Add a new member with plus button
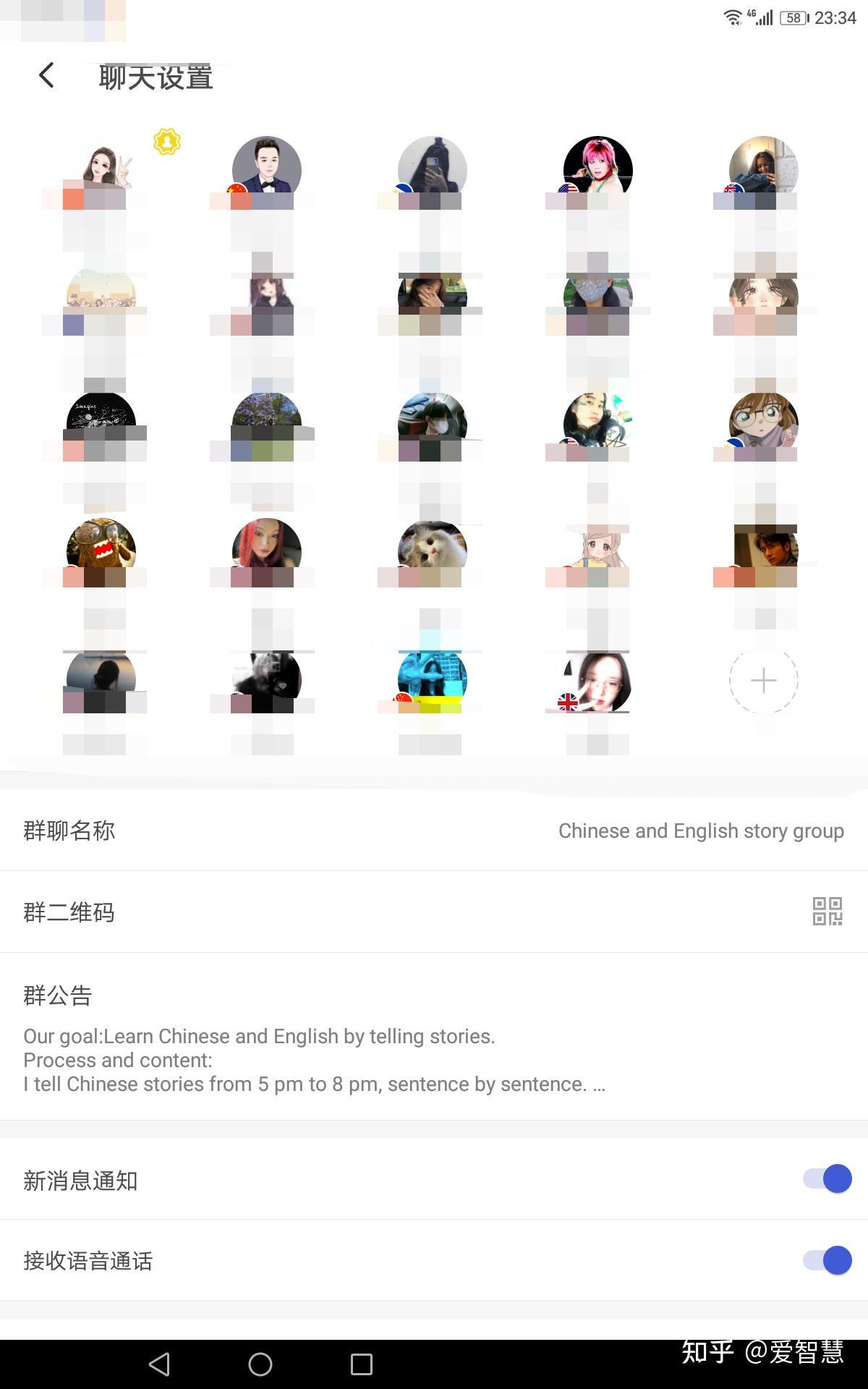The height and width of the screenshot is (1389, 868). click(763, 681)
